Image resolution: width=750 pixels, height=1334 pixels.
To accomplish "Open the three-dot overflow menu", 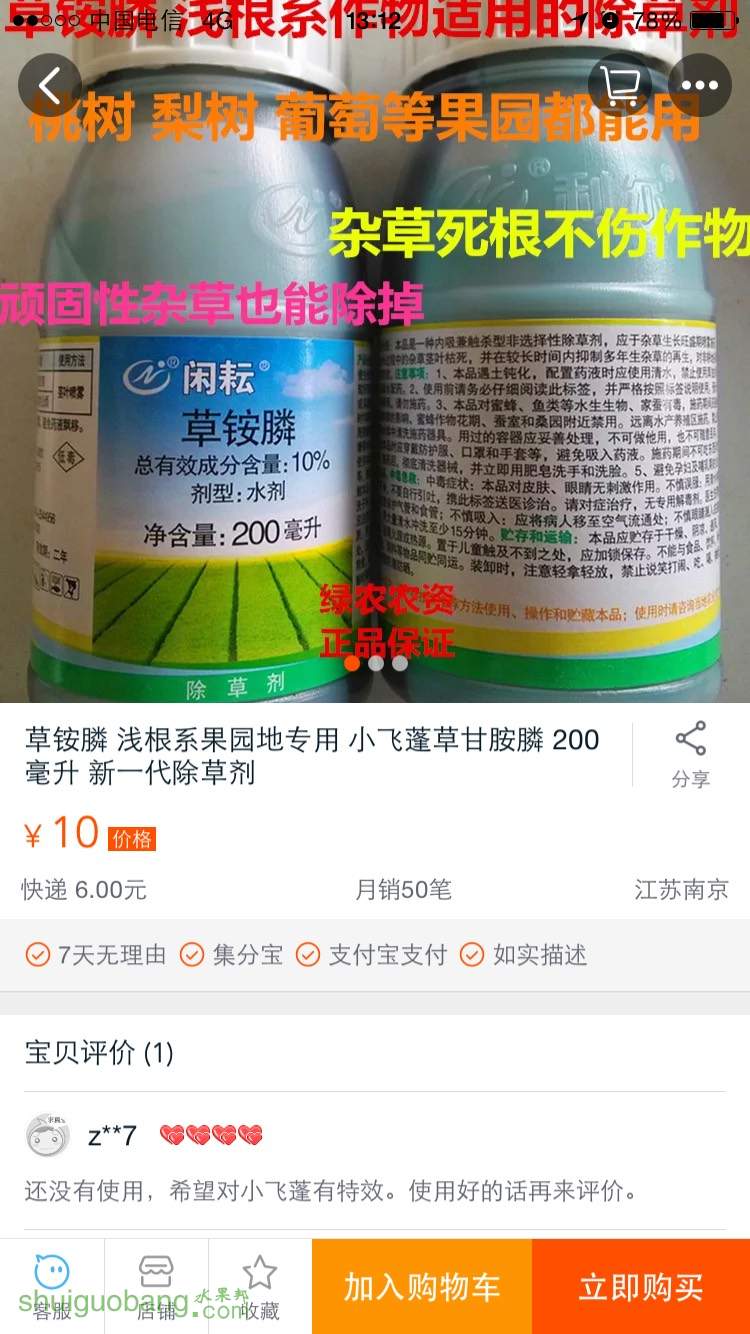I will click(x=699, y=85).
